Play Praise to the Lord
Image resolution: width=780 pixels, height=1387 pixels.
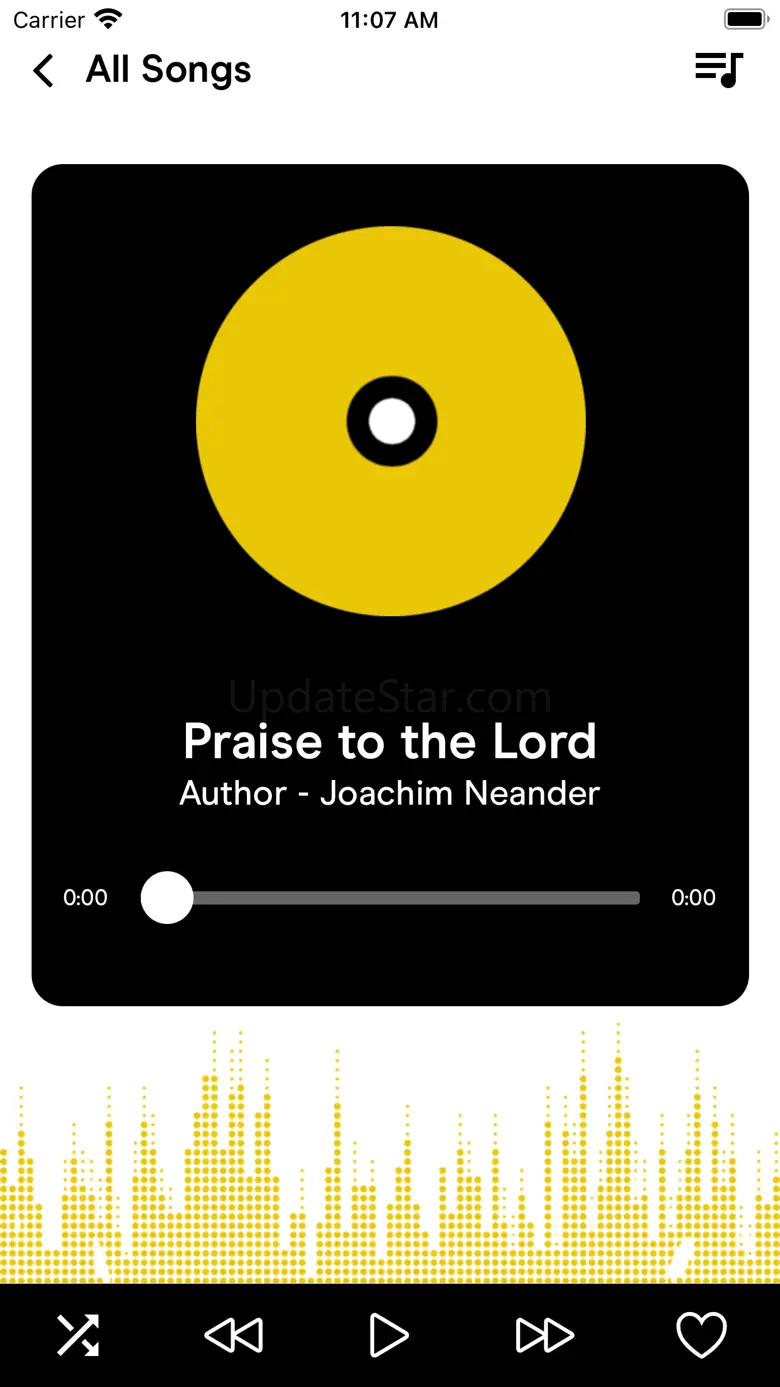(x=389, y=1335)
